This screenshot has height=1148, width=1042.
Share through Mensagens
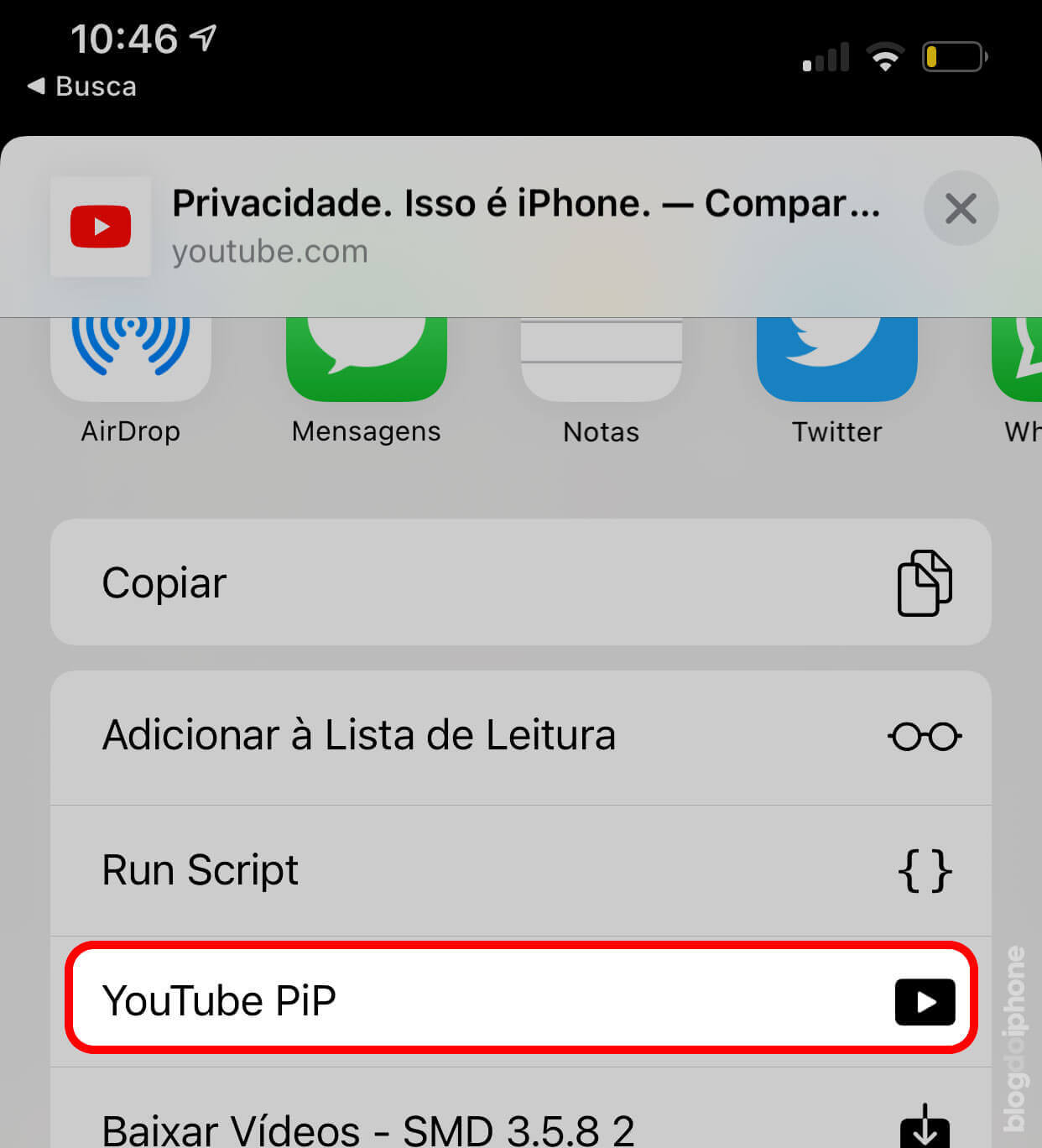367,361
